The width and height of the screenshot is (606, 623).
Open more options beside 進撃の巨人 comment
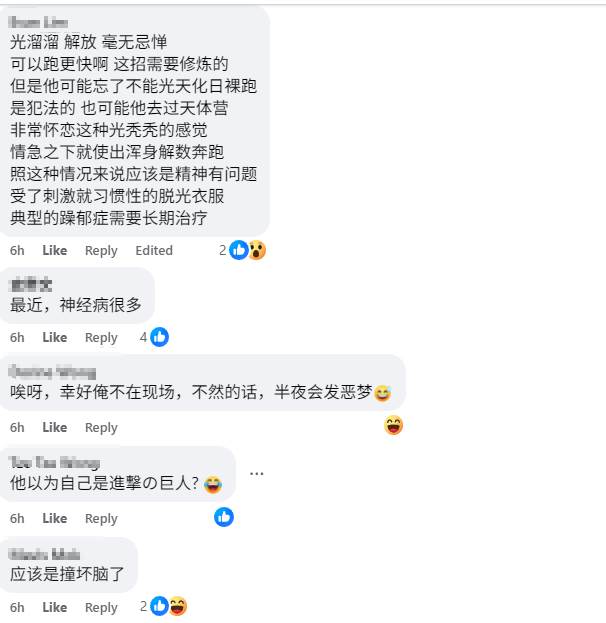click(x=256, y=474)
